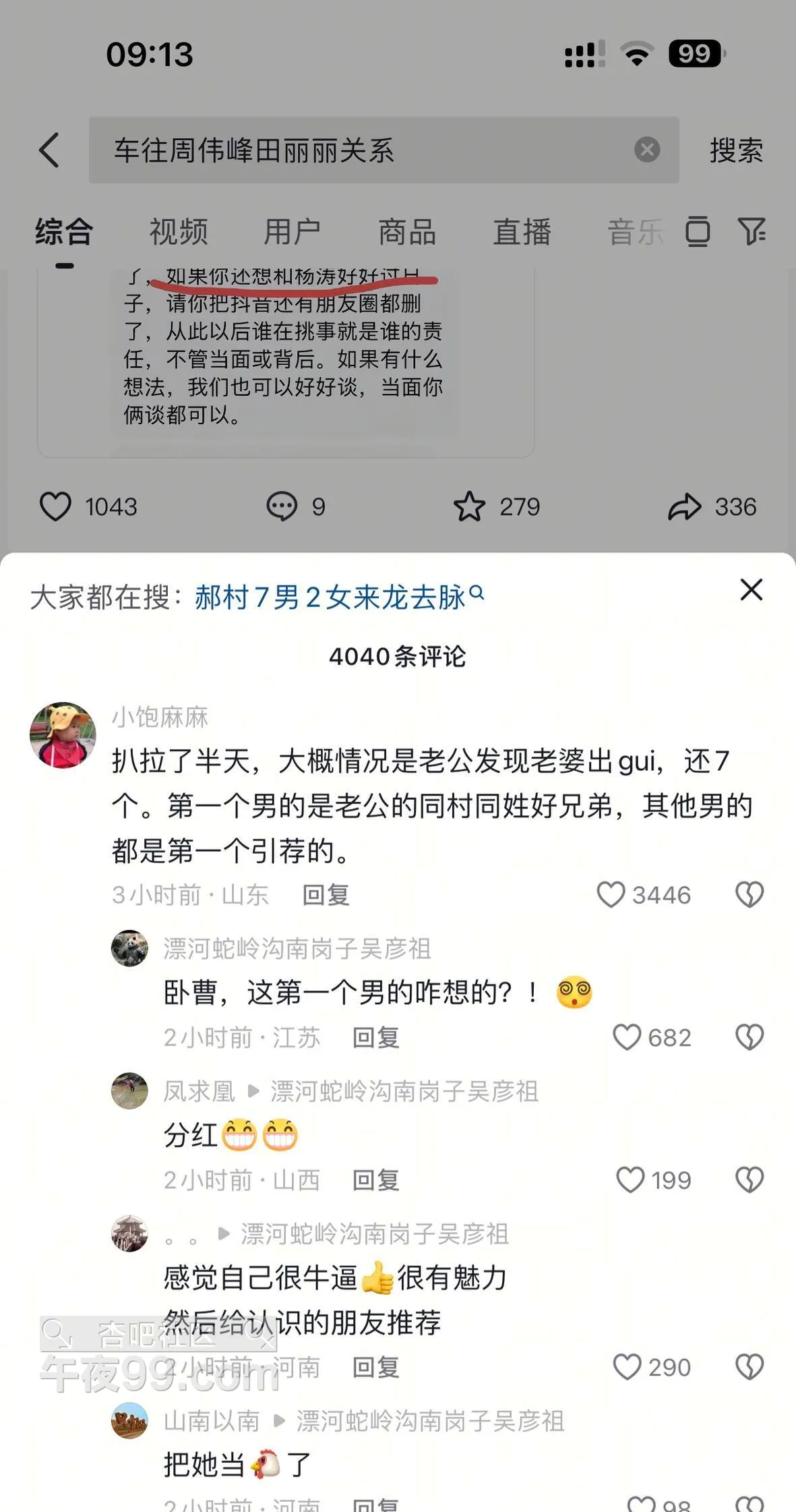The width and height of the screenshot is (796, 1512).
Task: Reply to the 卧曹 comment from 江苏
Action: (x=375, y=1037)
